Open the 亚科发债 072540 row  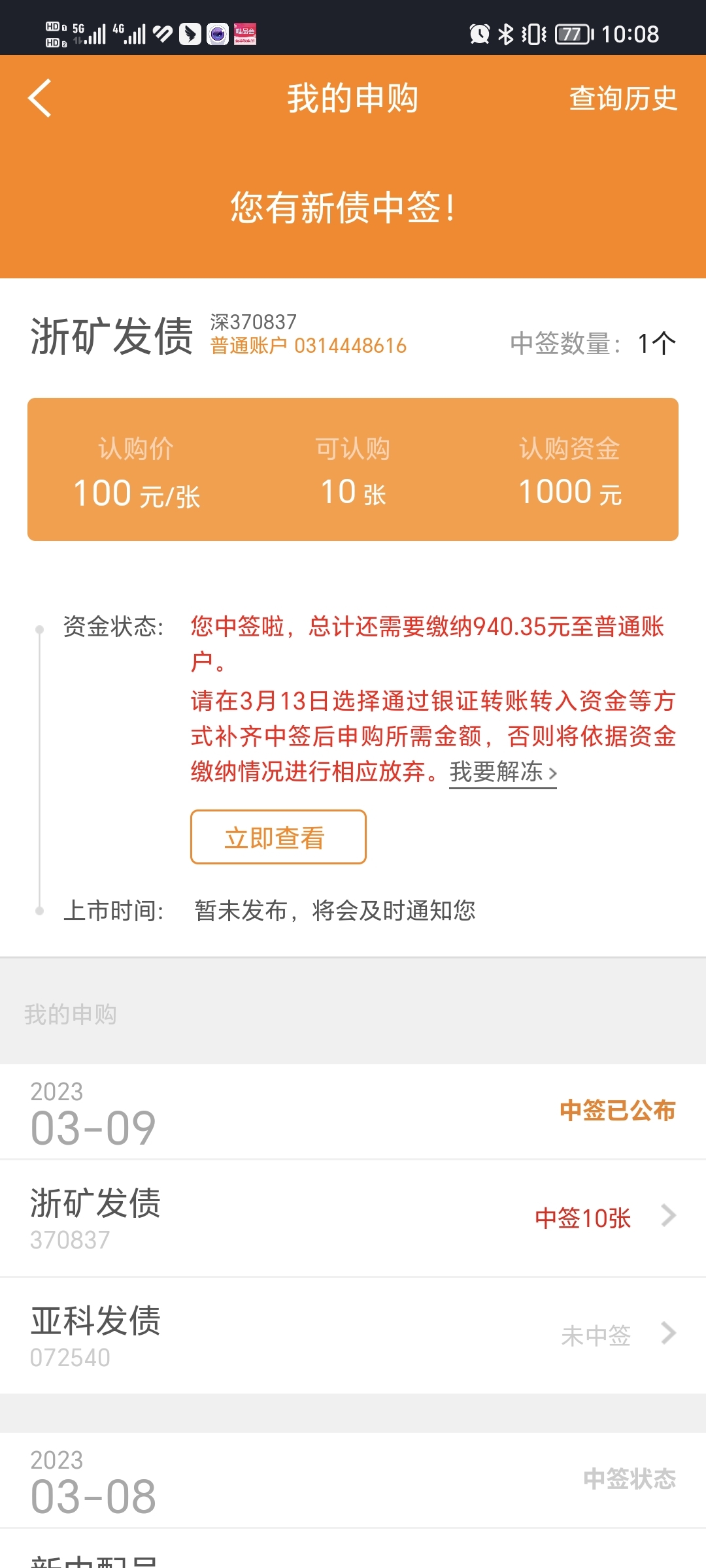(353, 1335)
